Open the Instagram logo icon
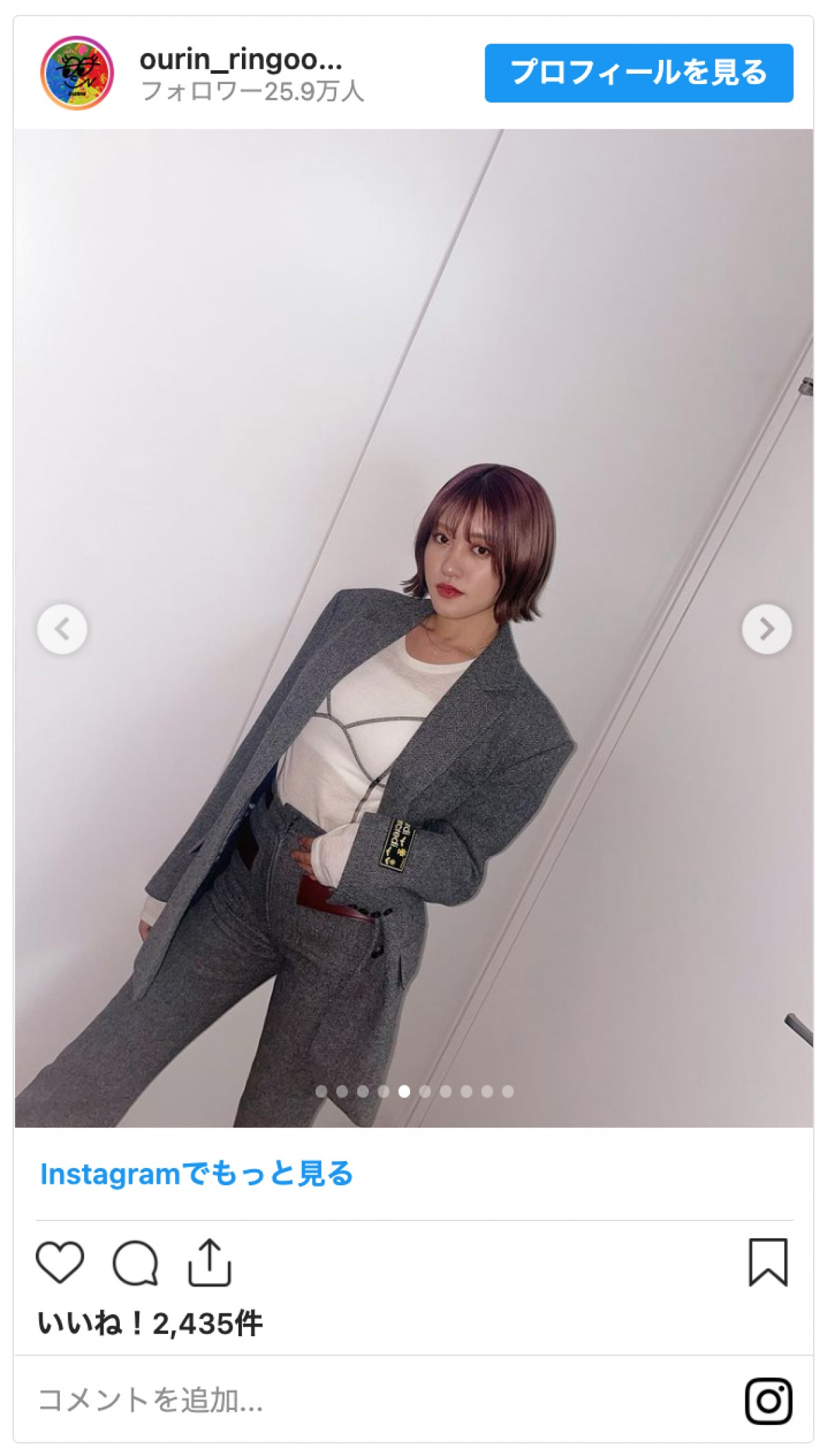The width and height of the screenshot is (827, 1456). (x=768, y=1401)
